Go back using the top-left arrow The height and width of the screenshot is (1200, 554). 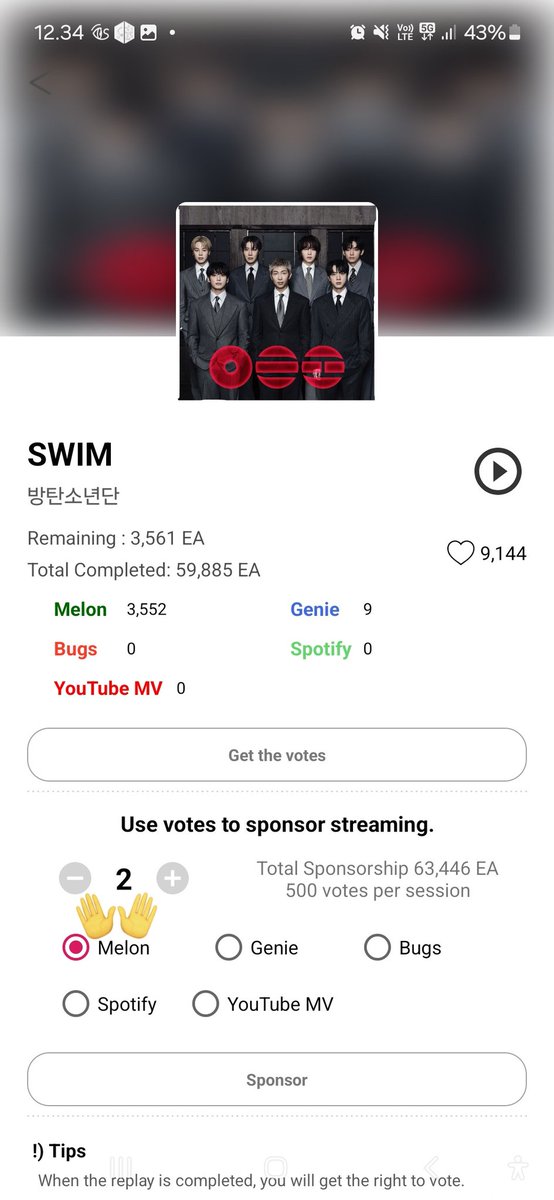point(39,83)
